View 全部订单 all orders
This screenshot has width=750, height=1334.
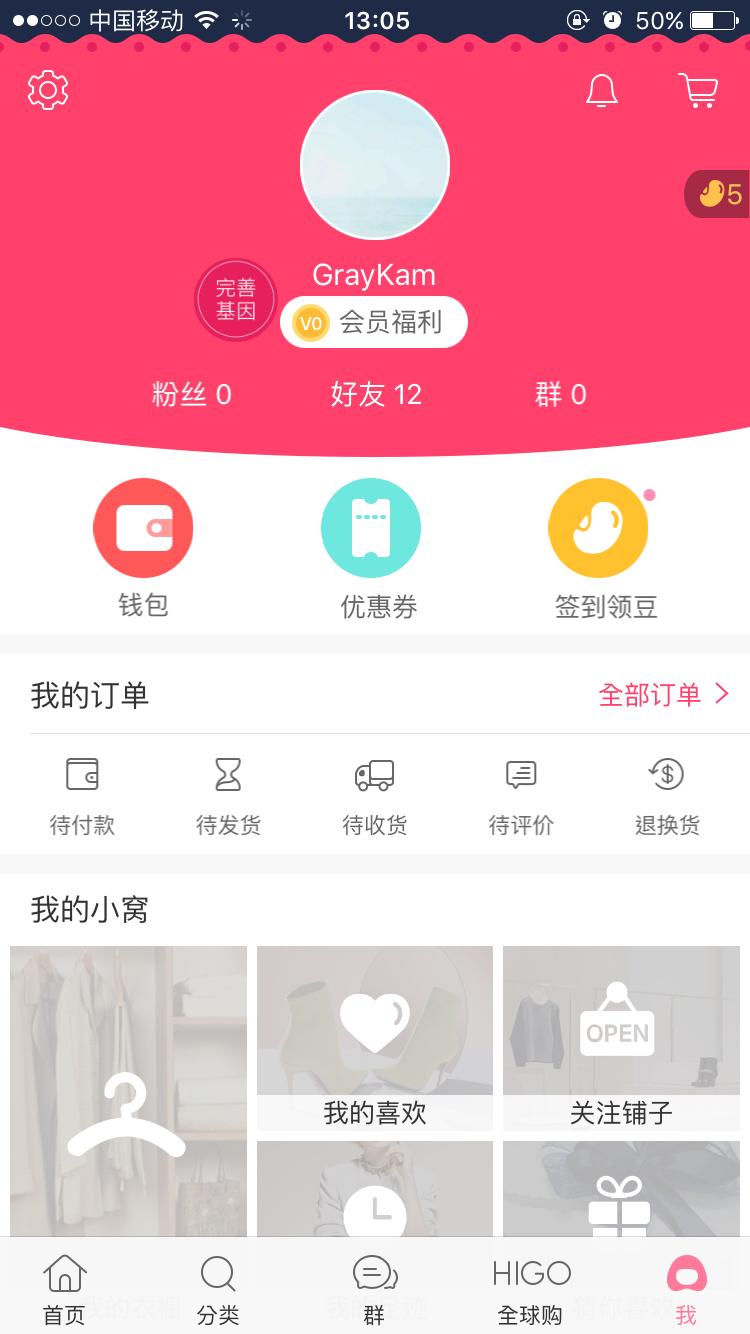[664, 695]
